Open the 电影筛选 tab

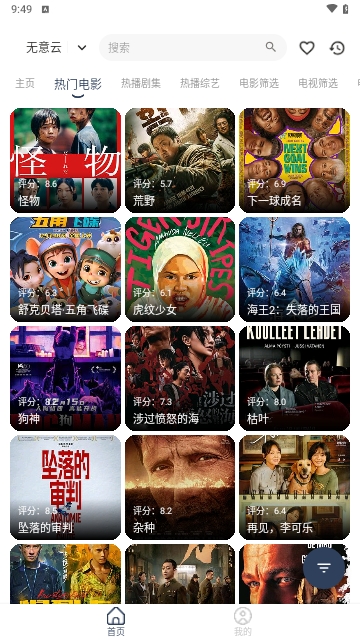[x=259, y=83]
